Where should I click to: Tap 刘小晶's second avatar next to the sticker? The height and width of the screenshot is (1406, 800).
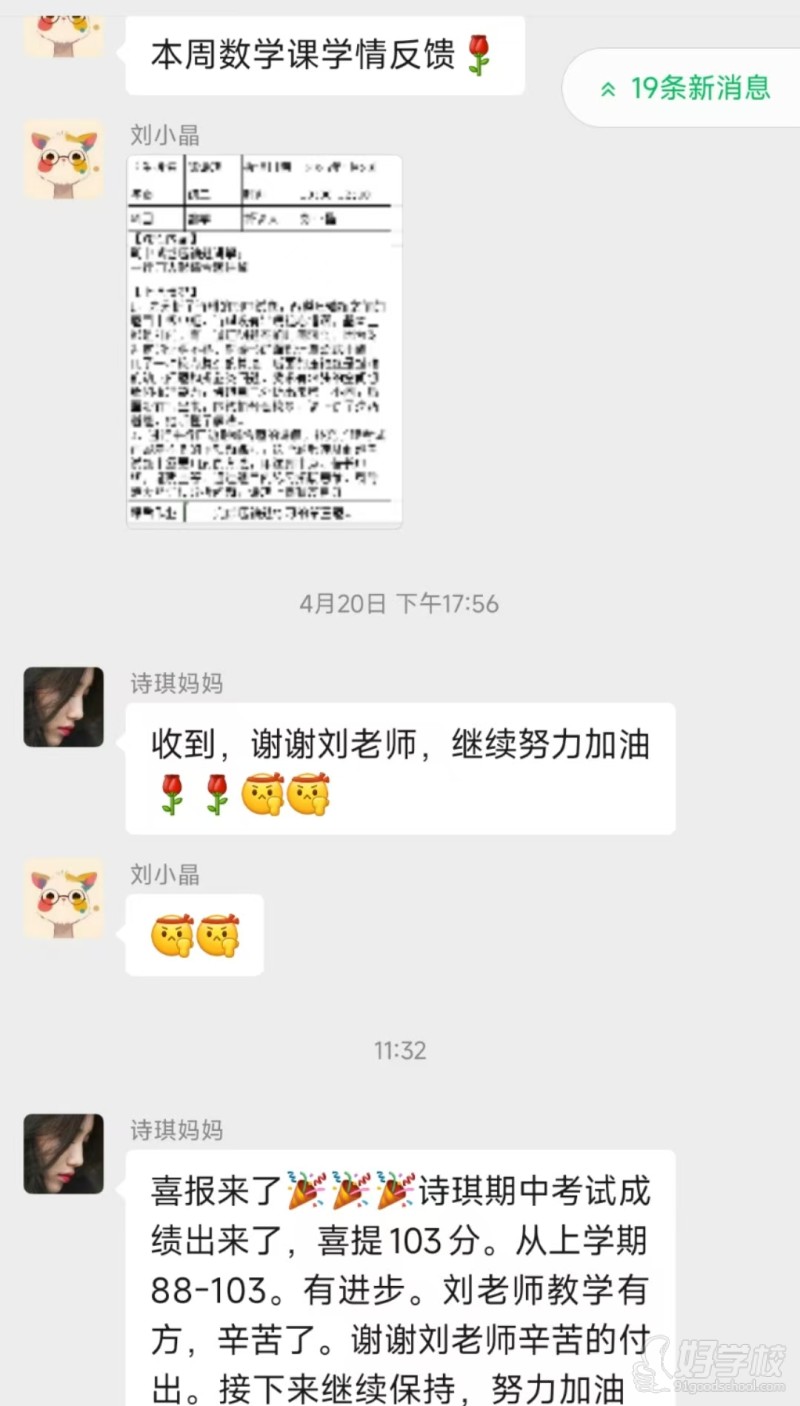click(63, 898)
